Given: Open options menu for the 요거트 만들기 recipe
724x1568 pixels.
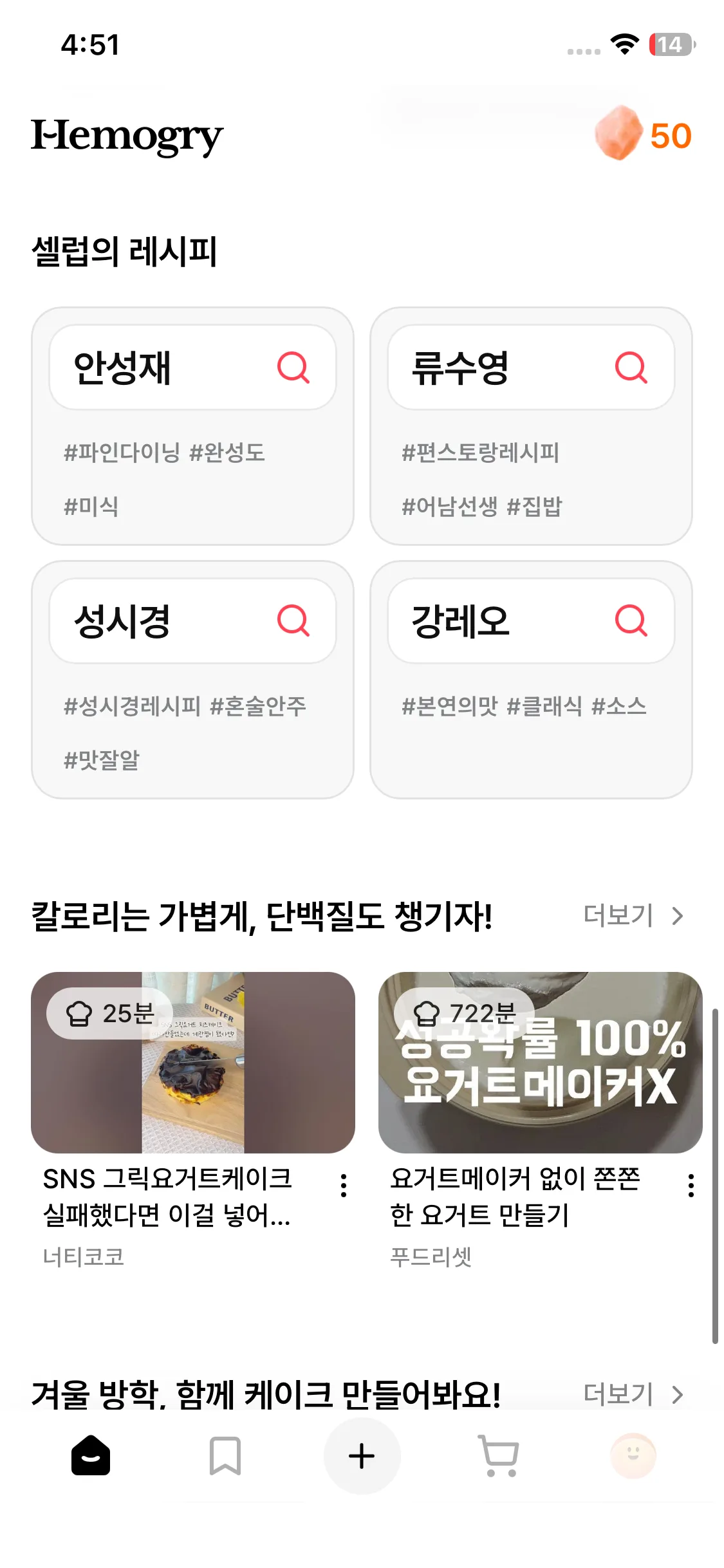Looking at the screenshot, I should point(691,1184).
